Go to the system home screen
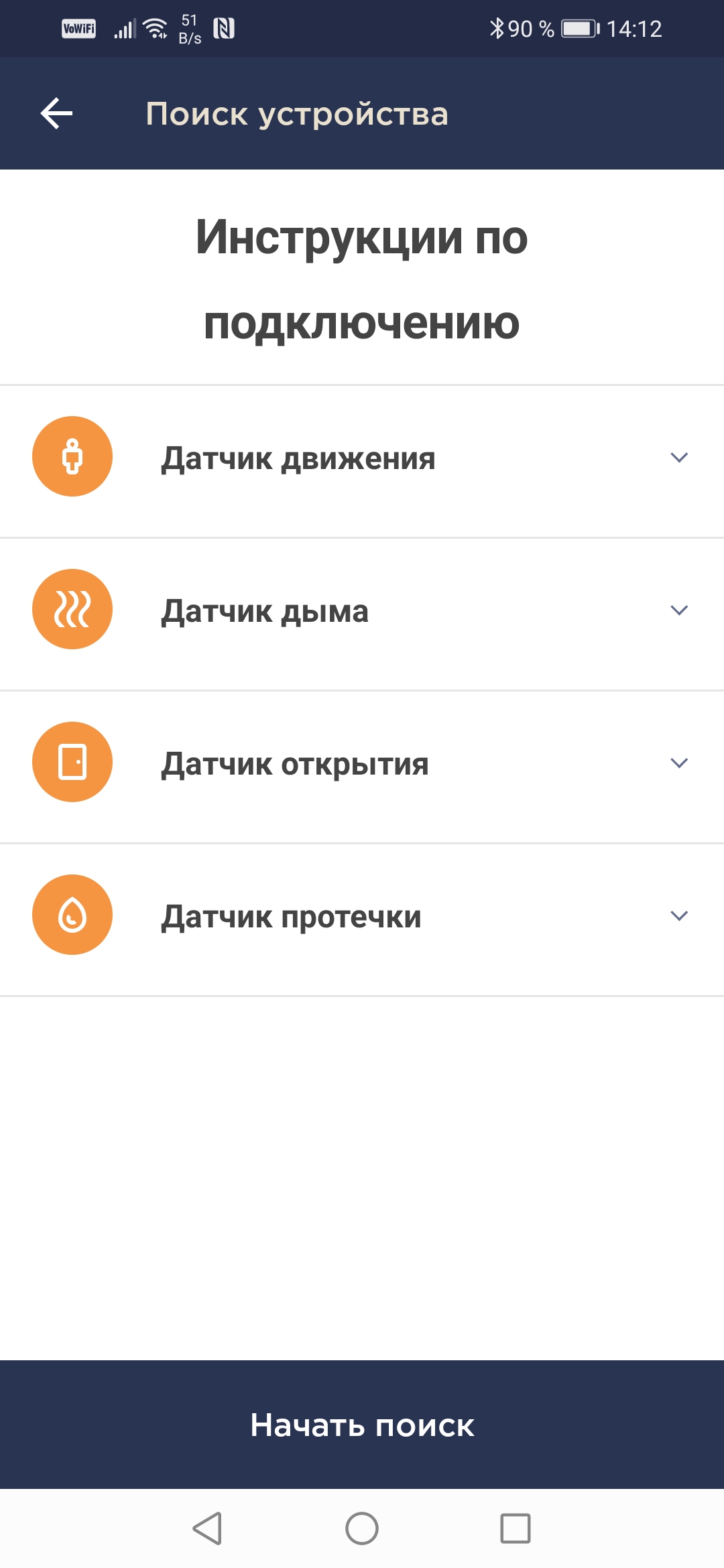The image size is (724, 1568). tap(362, 1528)
